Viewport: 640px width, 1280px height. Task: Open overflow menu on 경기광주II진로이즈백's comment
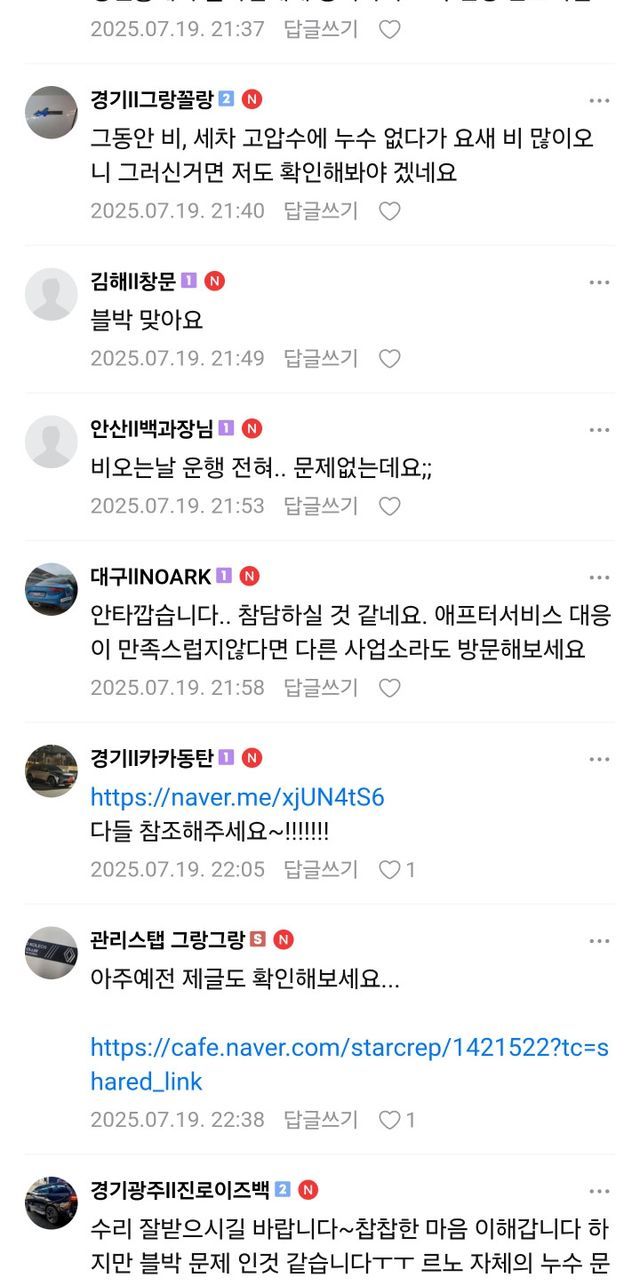click(599, 1192)
